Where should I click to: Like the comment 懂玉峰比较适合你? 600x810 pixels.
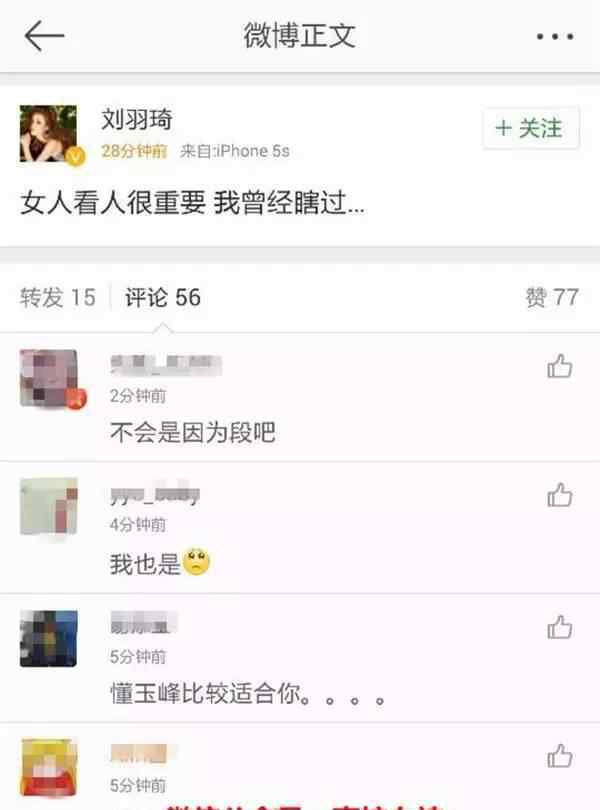(559, 627)
